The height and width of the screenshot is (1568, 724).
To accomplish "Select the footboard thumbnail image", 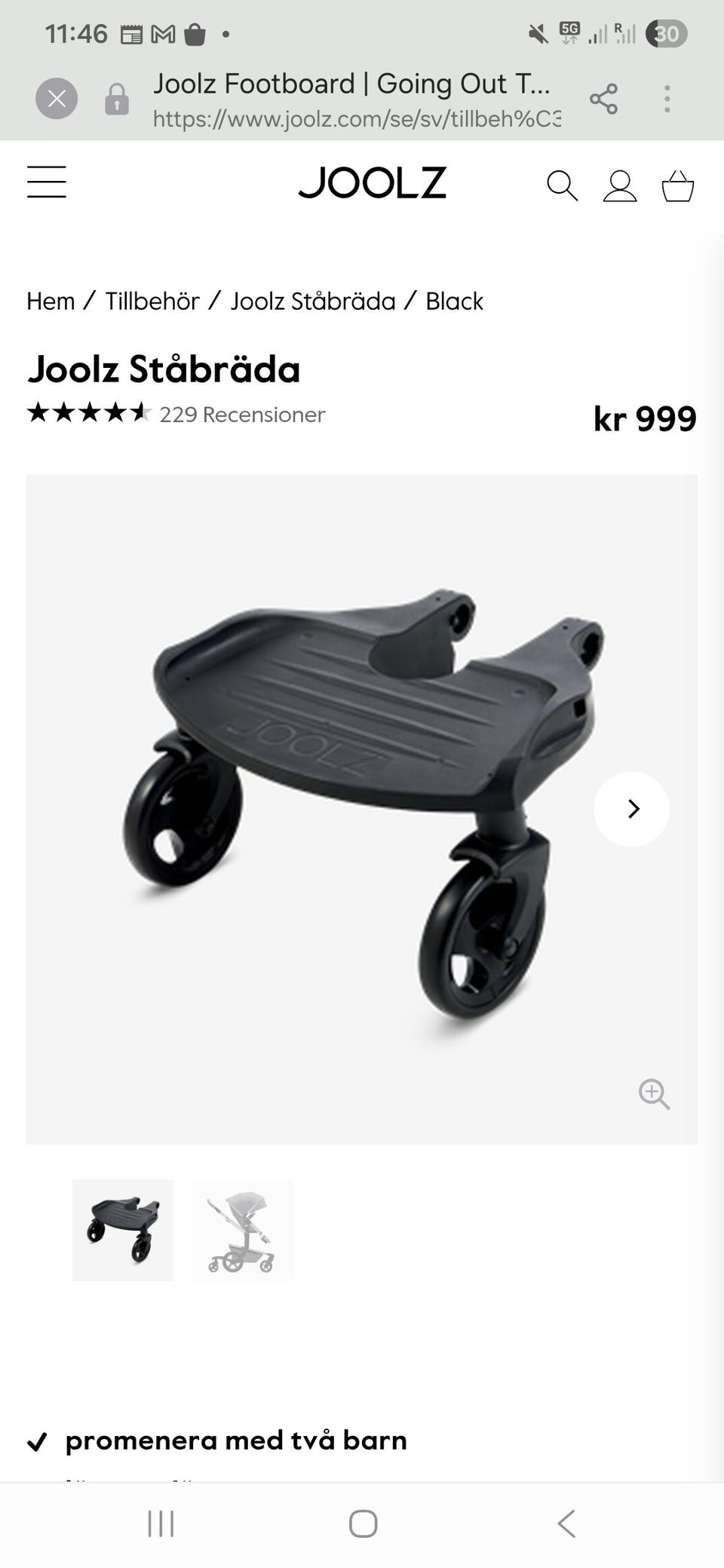I will (123, 1230).
